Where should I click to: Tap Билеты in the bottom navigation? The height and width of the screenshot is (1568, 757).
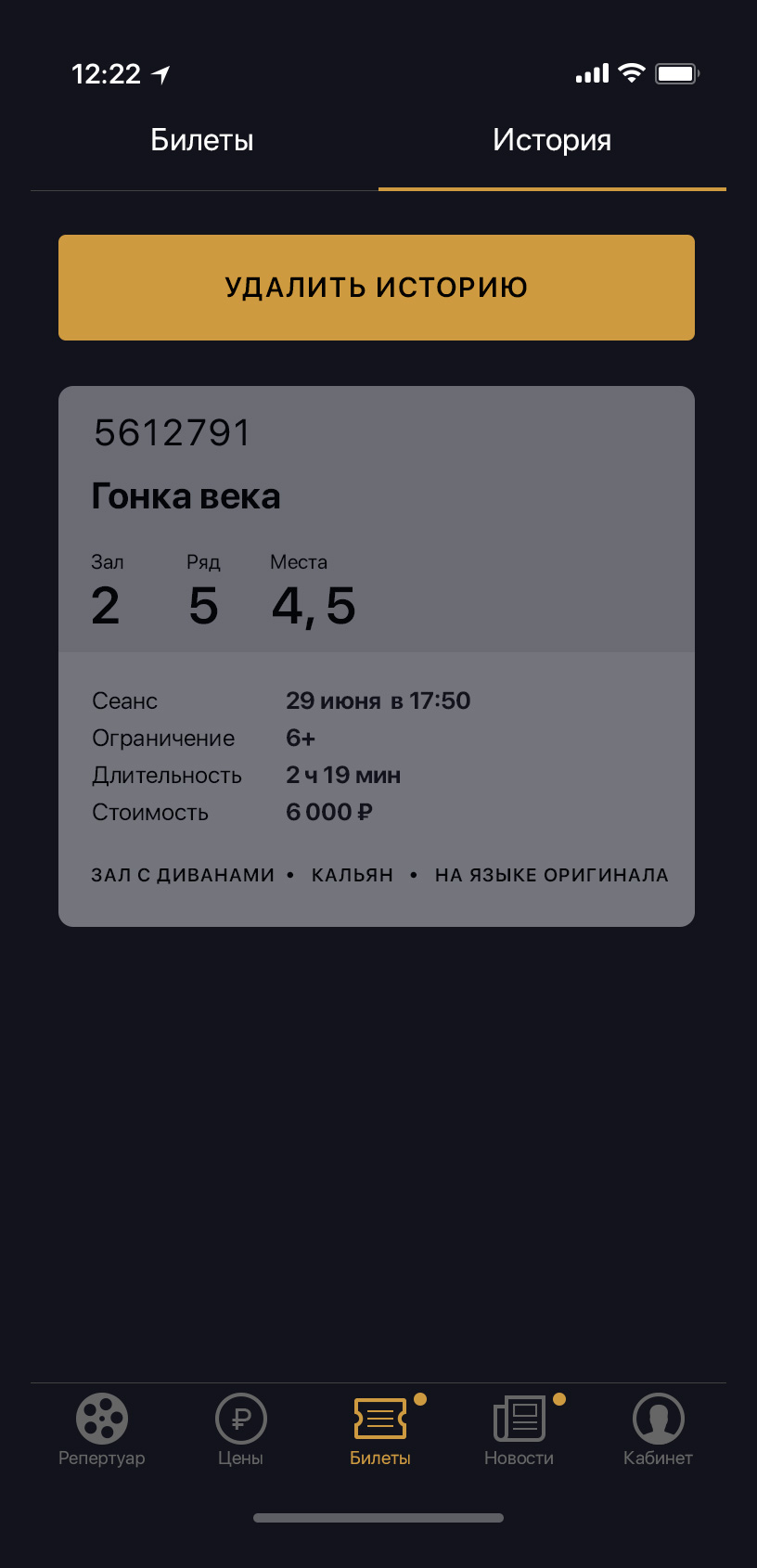click(380, 1430)
